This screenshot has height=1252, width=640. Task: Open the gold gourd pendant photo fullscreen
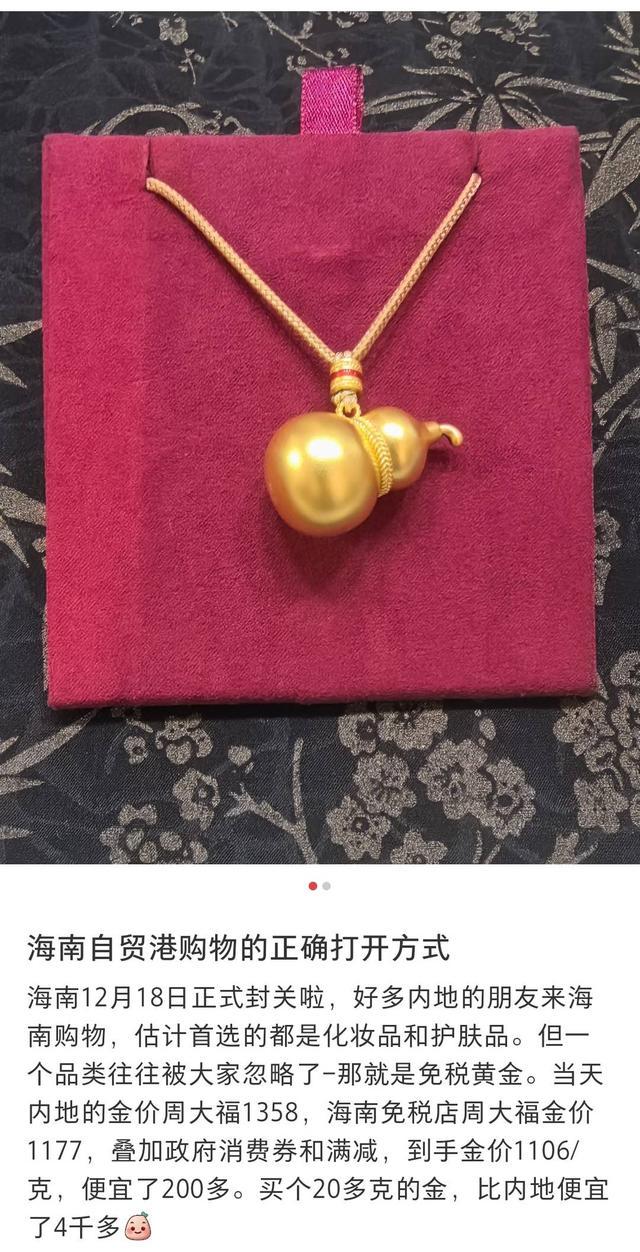[320, 440]
